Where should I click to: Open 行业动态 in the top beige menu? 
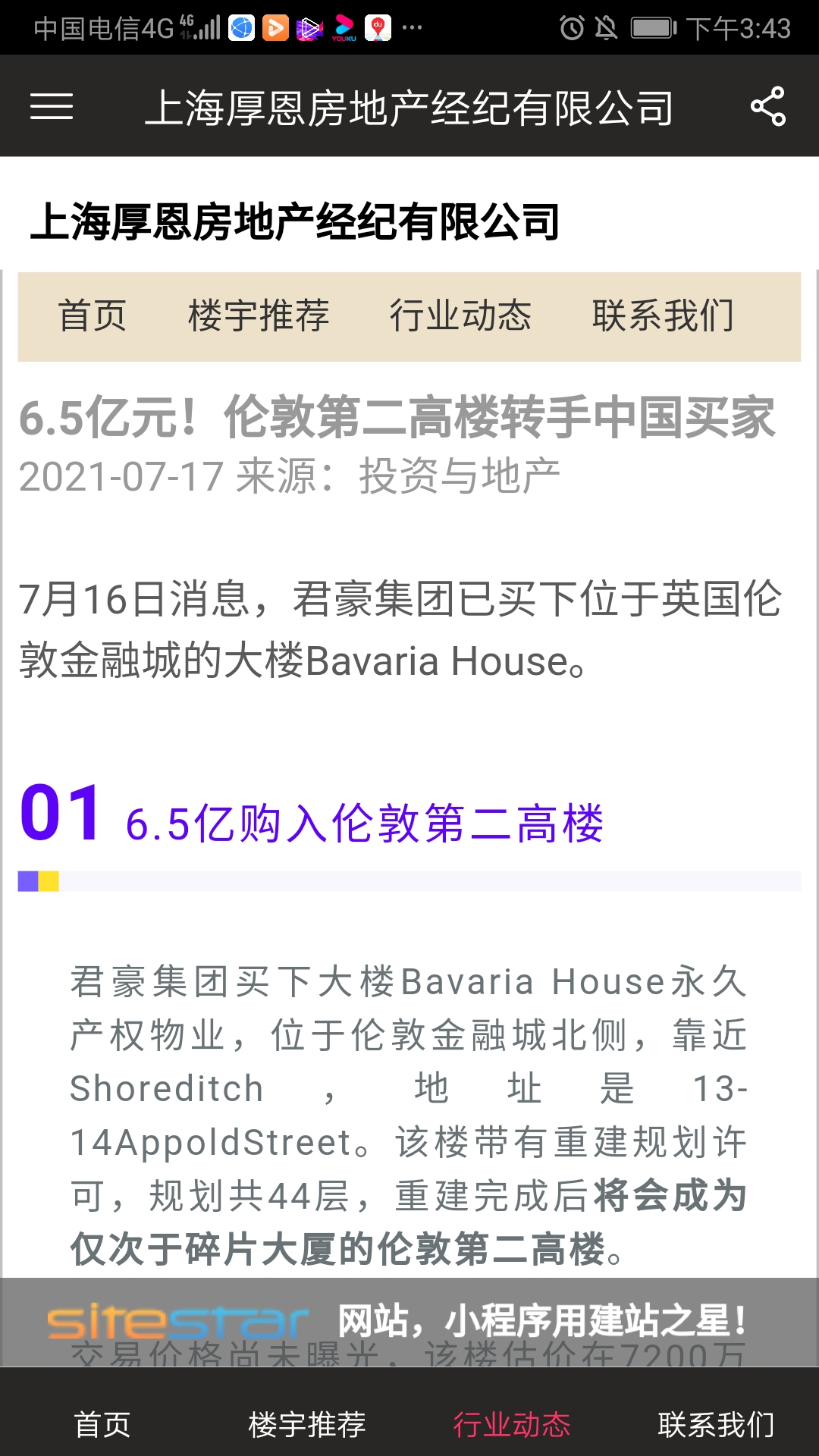[460, 315]
